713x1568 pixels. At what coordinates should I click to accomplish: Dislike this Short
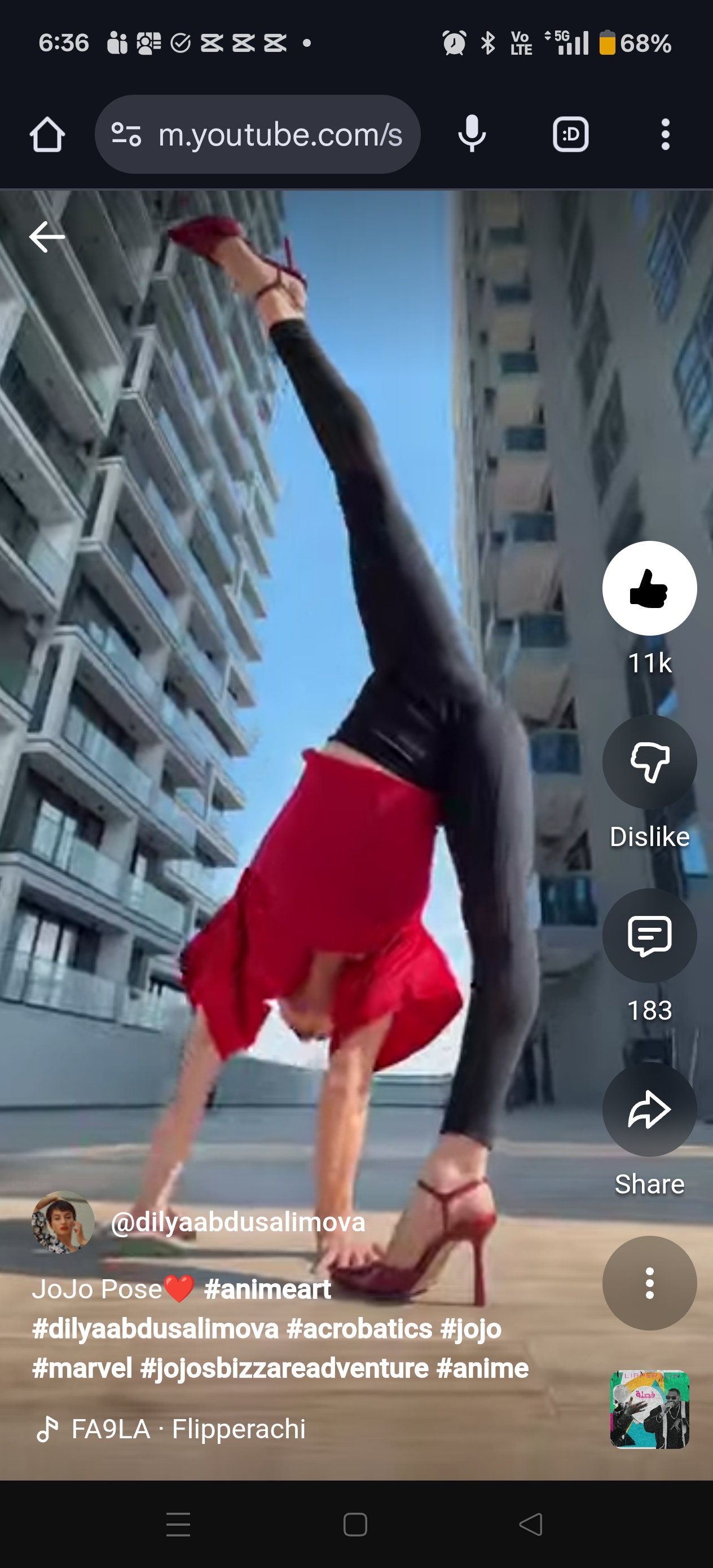[649, 761]
